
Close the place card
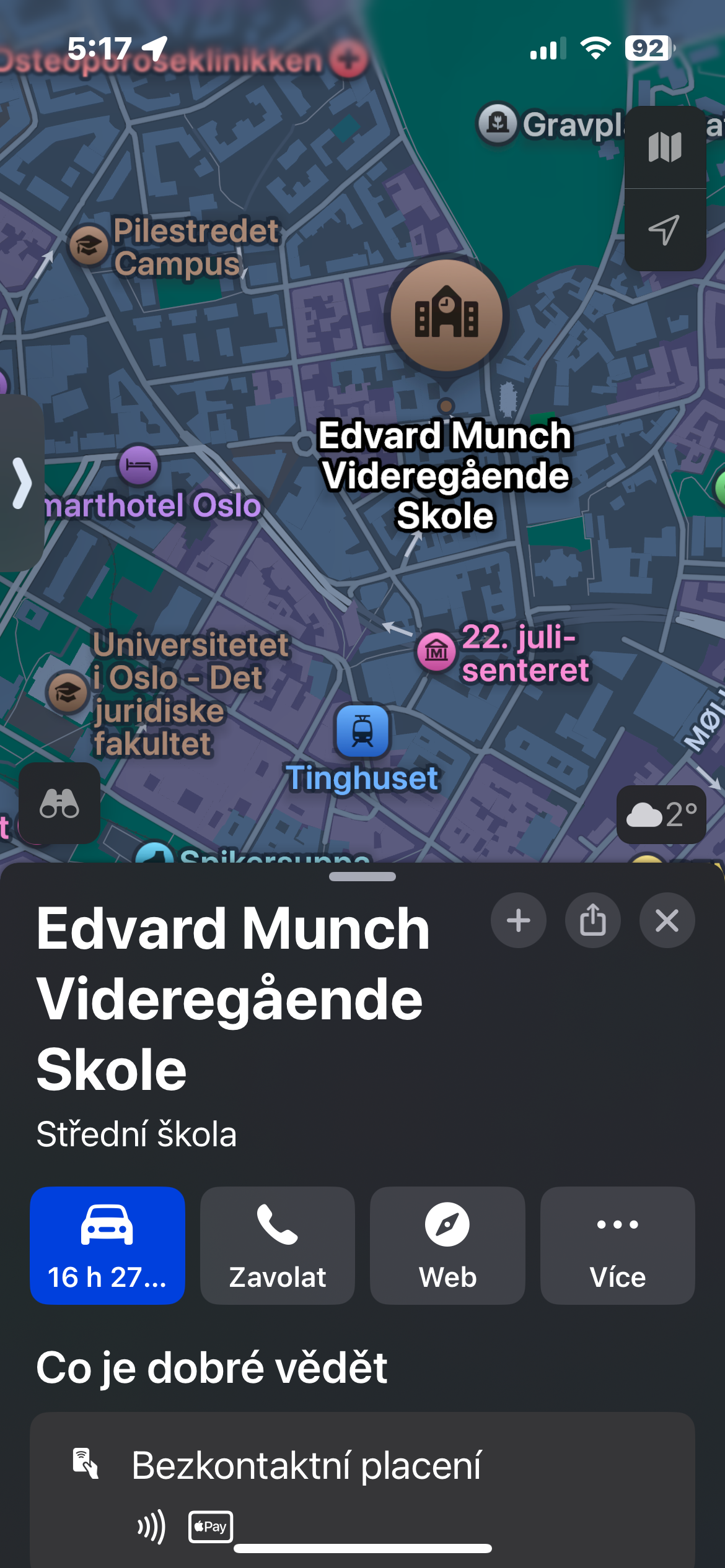667,921
